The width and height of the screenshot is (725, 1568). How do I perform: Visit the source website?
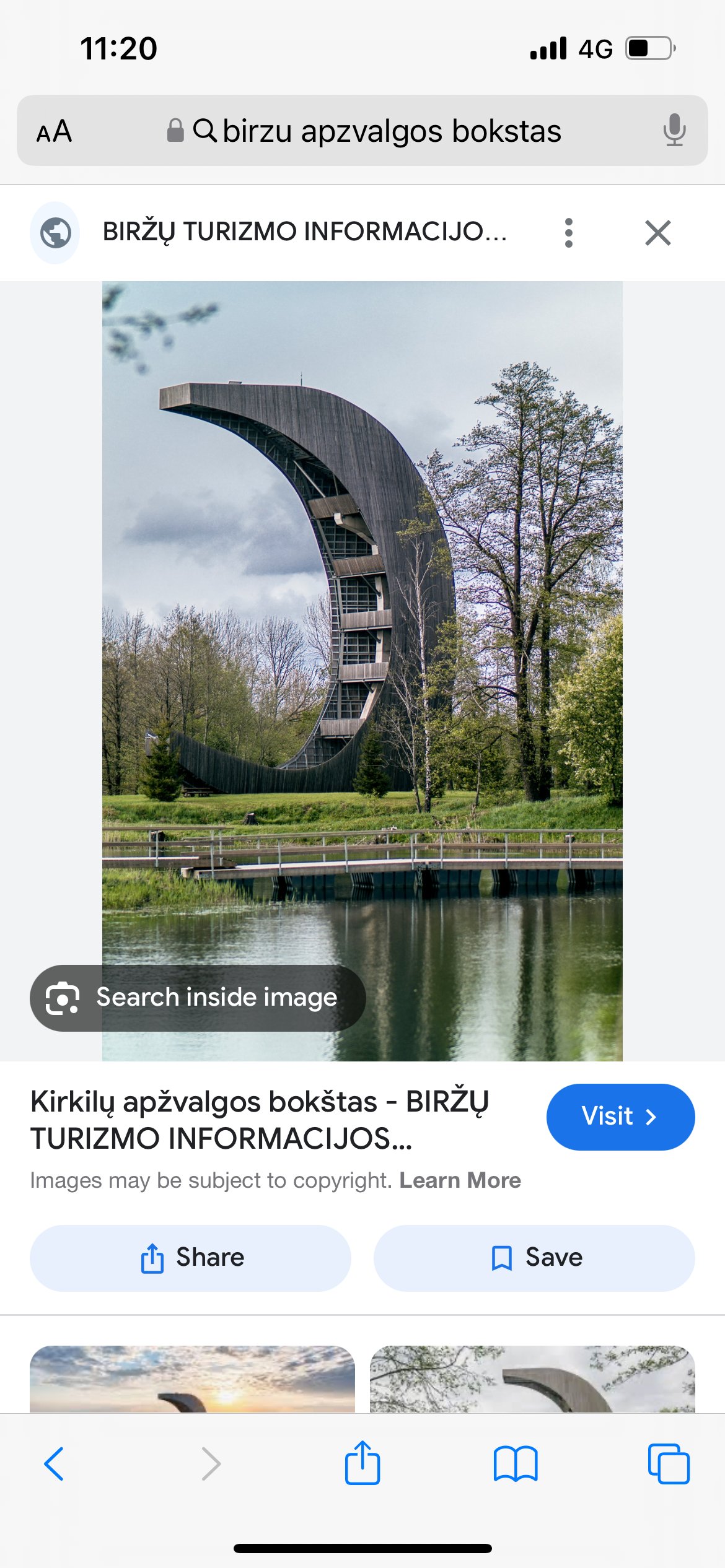(620, 1117)
